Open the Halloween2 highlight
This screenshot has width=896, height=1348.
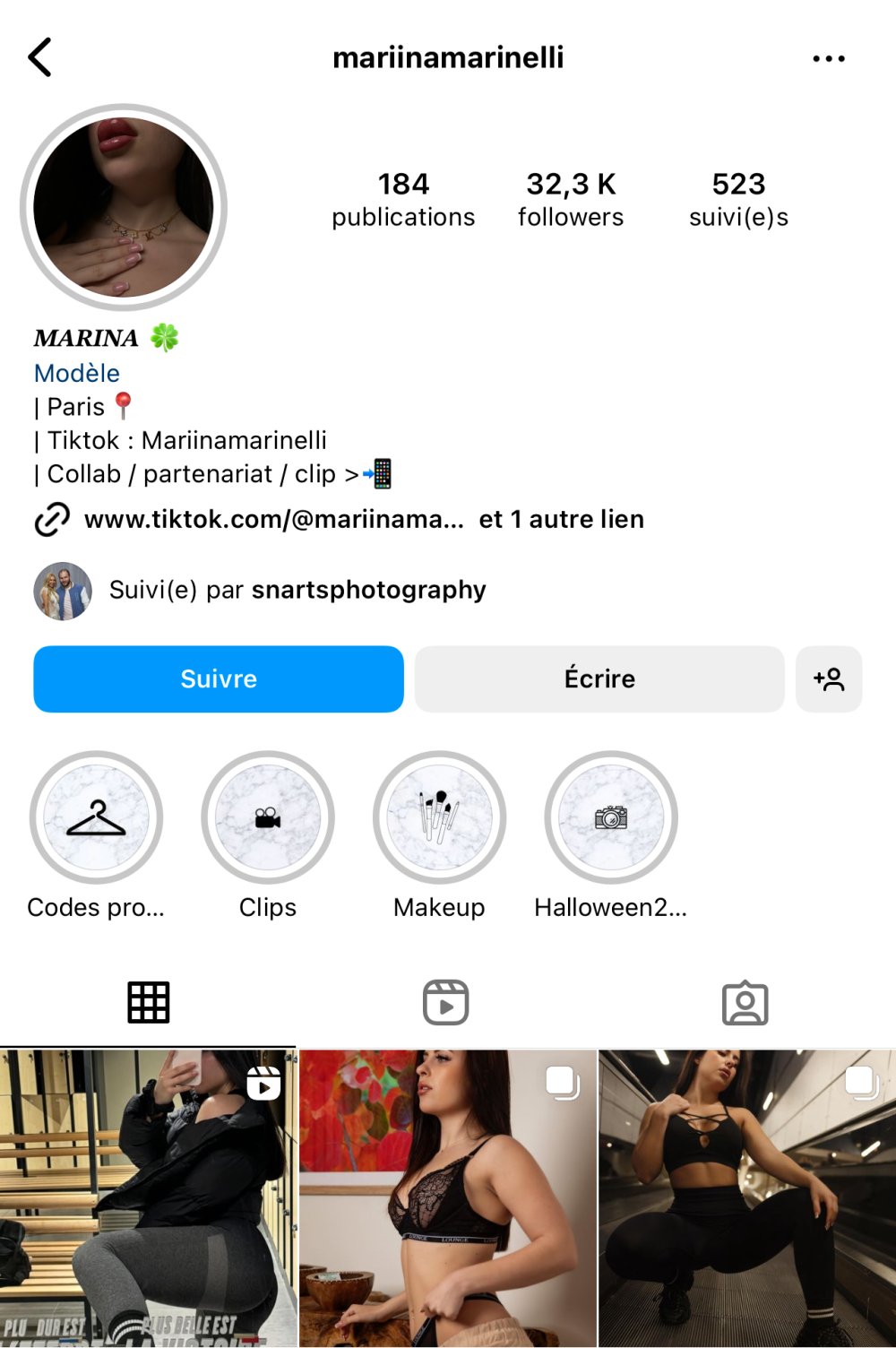click(x=611, y=817)
